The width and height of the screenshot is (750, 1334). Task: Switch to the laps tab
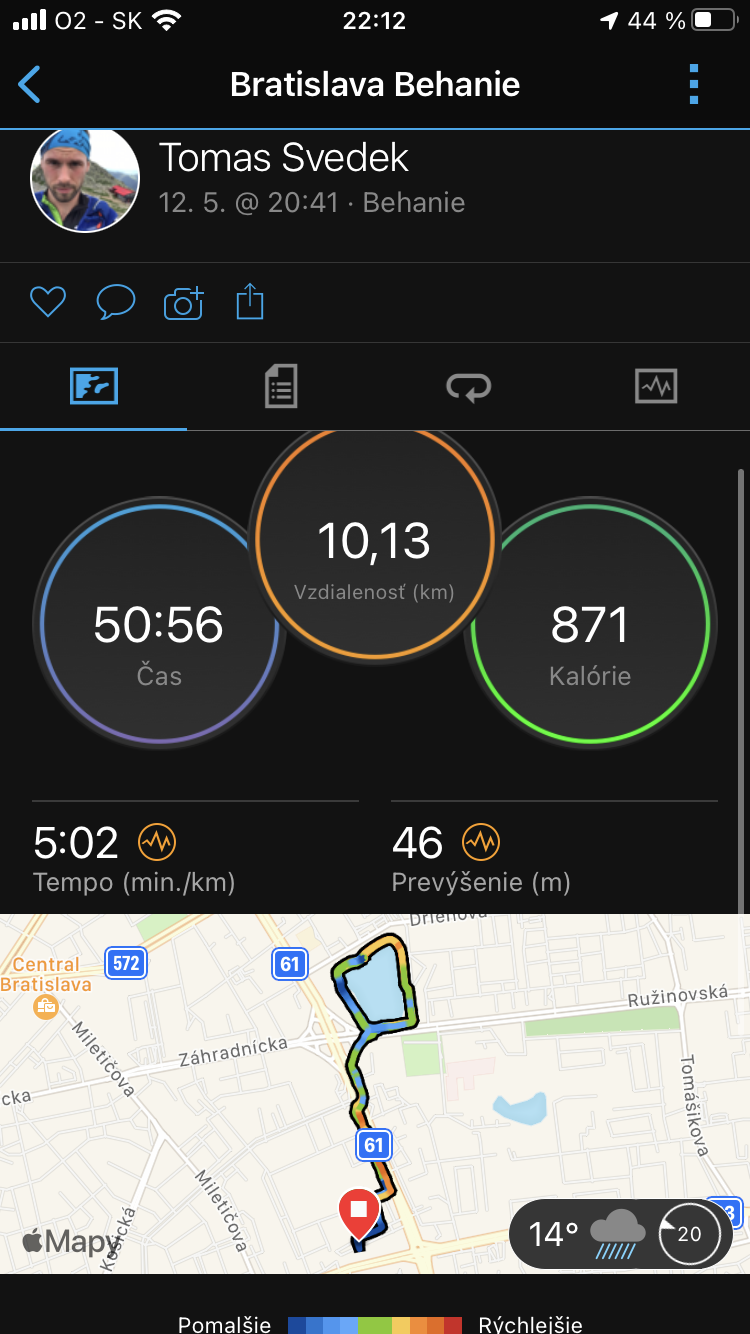point(469,386)
